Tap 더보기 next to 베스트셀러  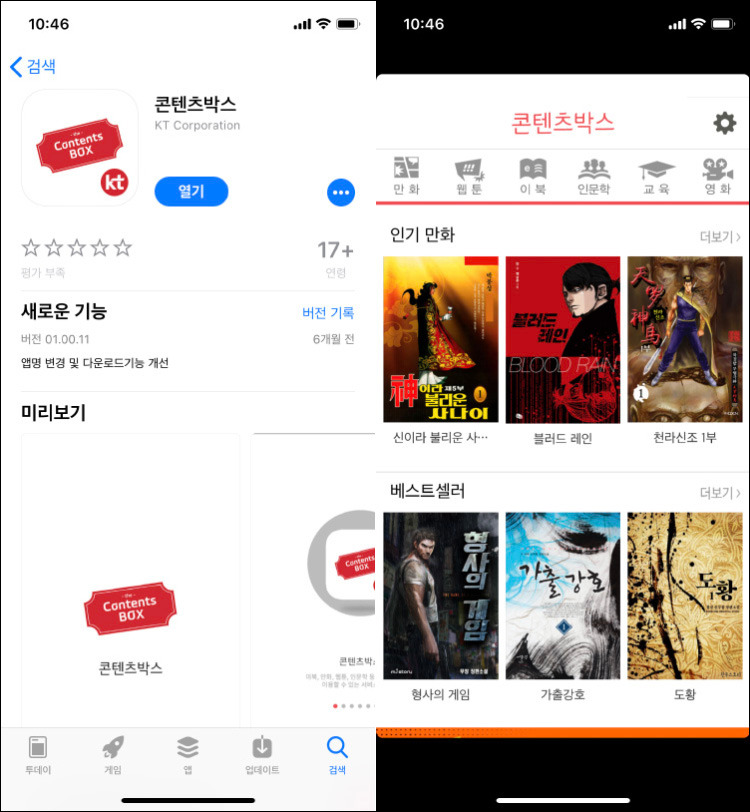[x=720, y=492]
